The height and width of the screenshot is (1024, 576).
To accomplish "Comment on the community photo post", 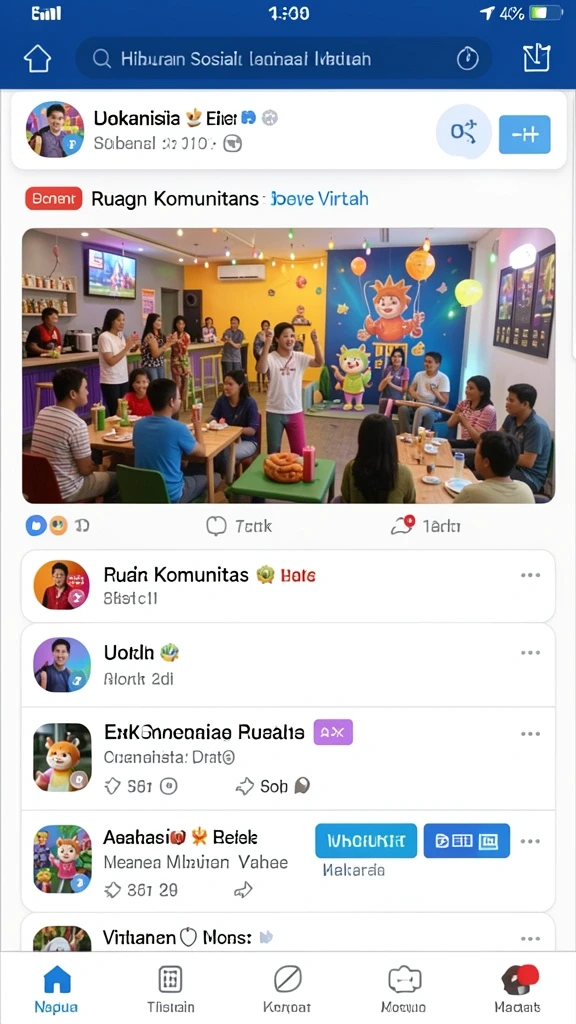I will pos(239,526).
